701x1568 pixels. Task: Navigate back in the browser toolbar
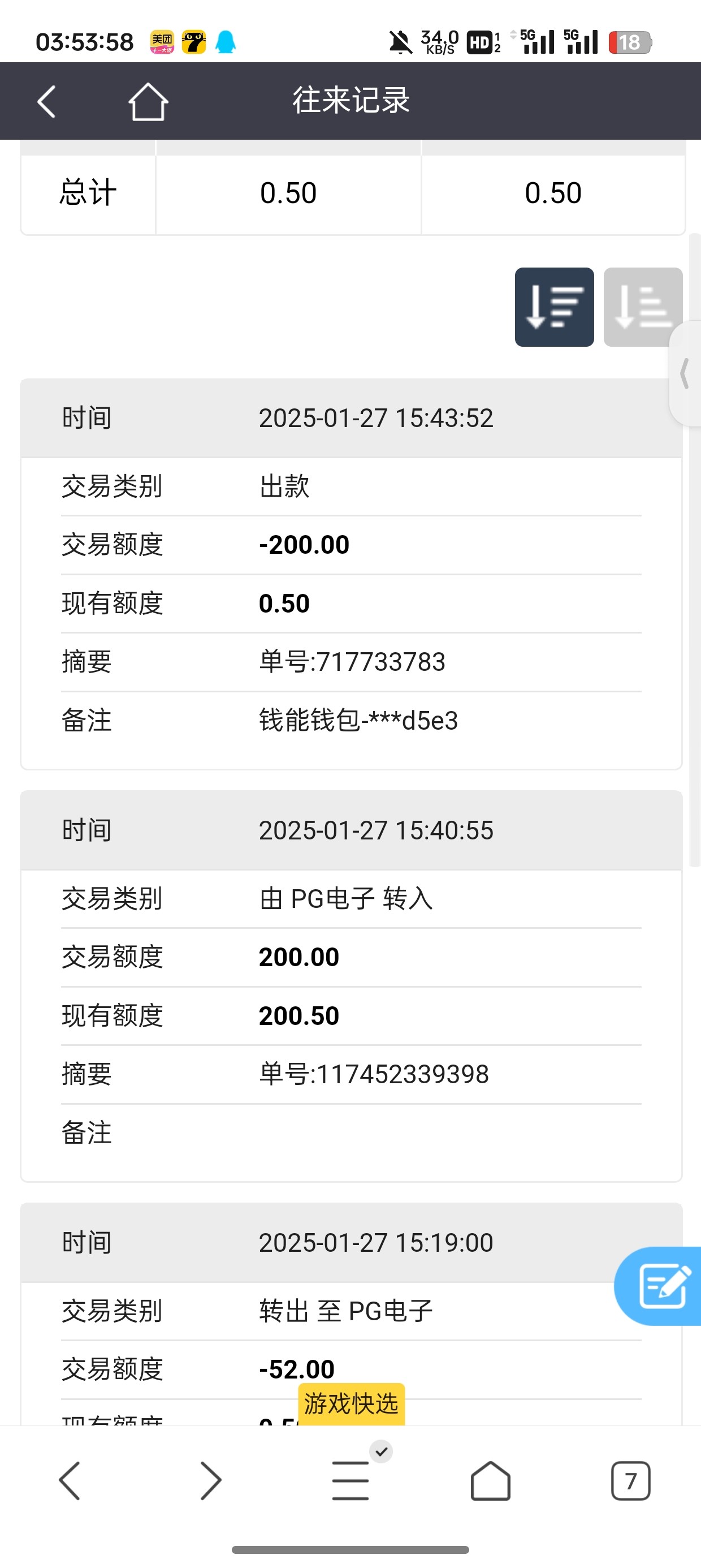click(70, 1480)
